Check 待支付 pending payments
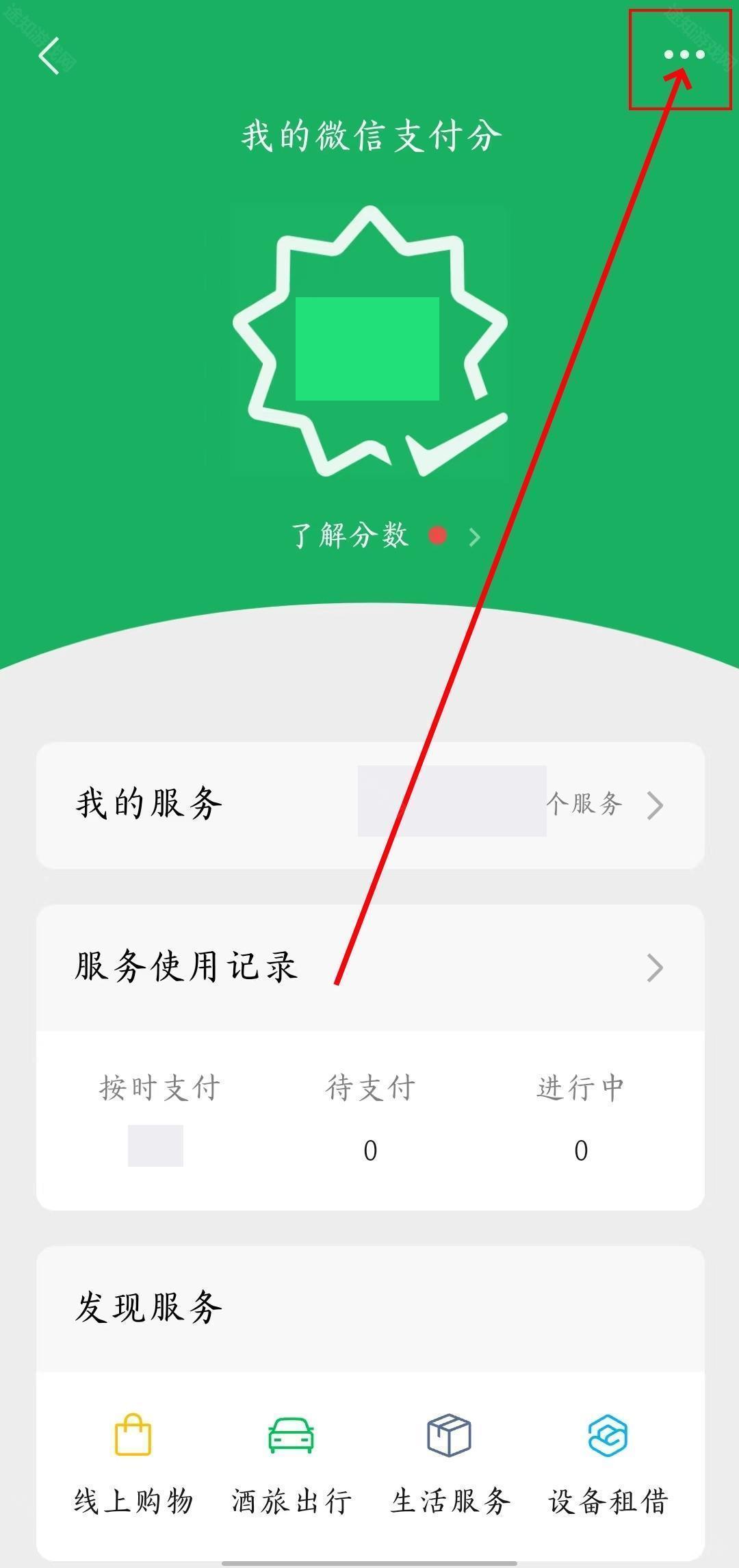Image resolution: width=739 pixels, height=1568 pixels. pyautogui.click(x=370, y=1117)
